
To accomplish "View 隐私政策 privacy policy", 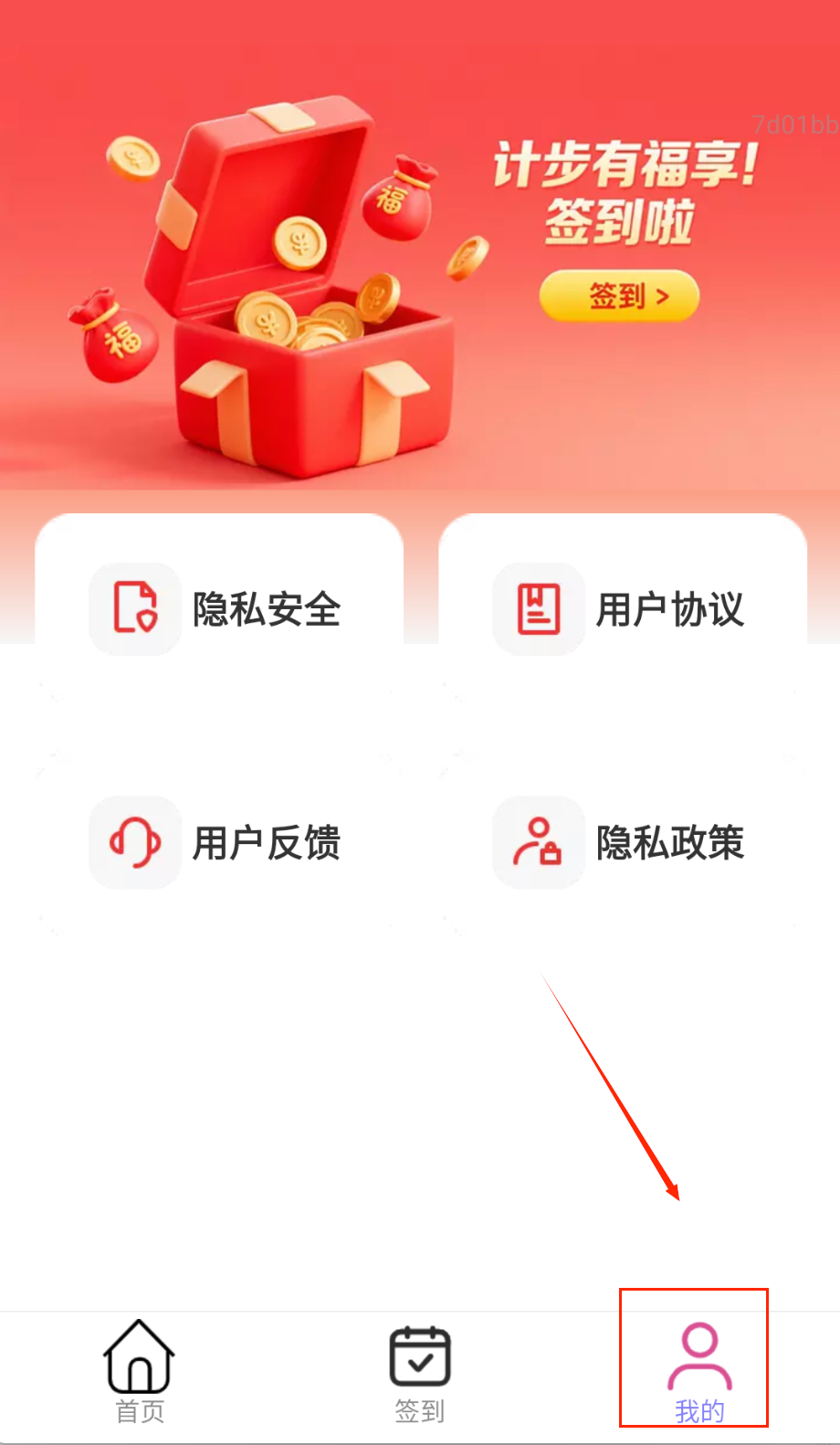I will pyautogui.click(x=623, y=842).
